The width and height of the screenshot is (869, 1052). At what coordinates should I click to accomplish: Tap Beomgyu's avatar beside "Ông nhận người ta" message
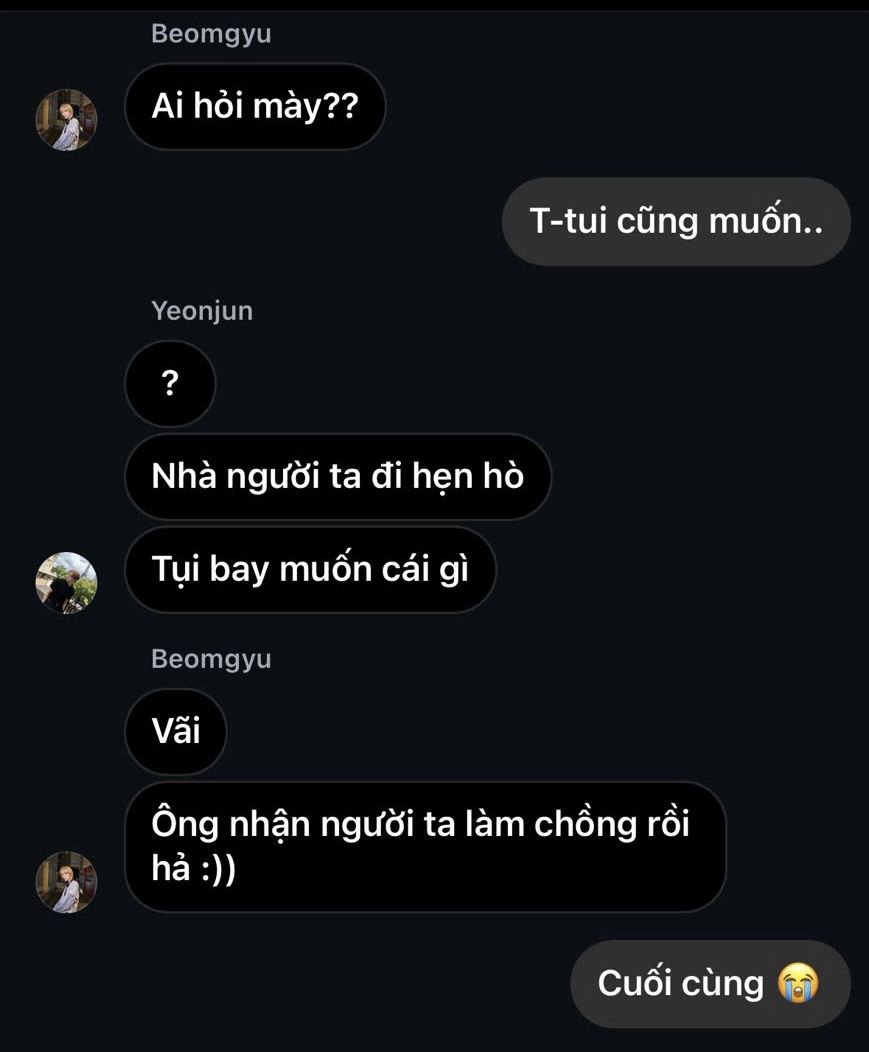point(66,881)
